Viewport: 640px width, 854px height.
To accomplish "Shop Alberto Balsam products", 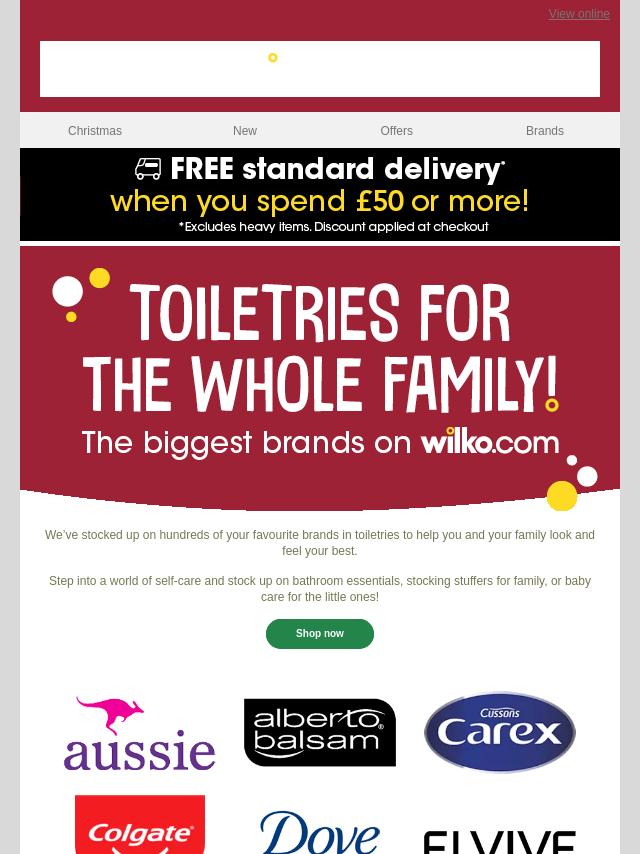I will 320,733.
